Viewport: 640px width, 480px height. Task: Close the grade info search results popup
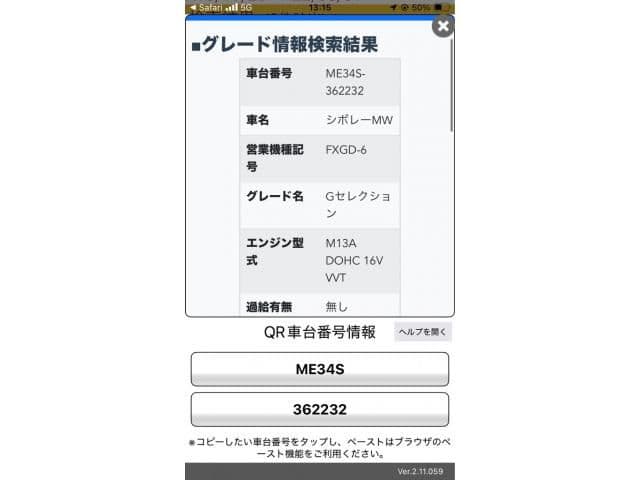[x=442, y=26]
